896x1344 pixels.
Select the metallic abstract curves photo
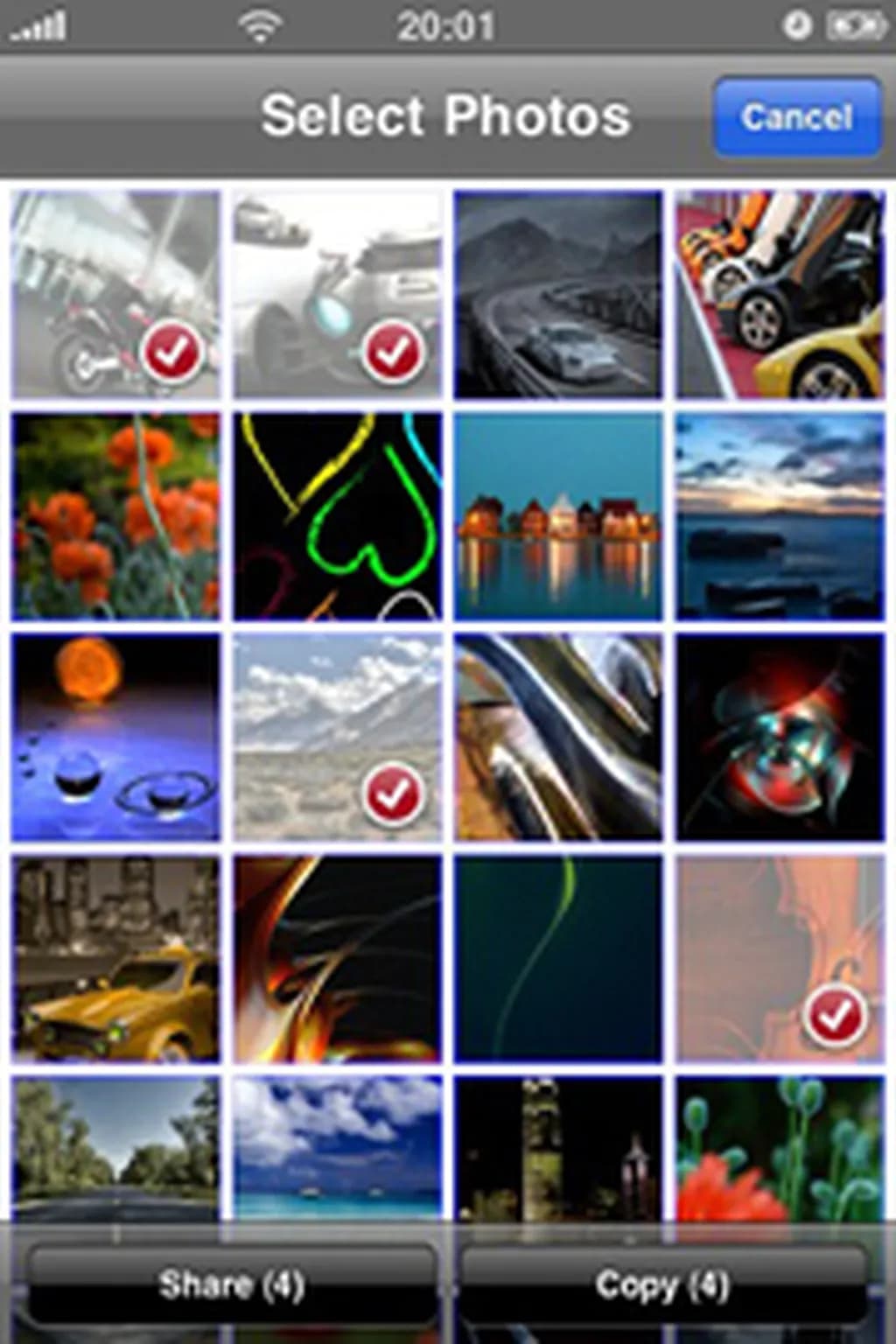pos(558,737)
